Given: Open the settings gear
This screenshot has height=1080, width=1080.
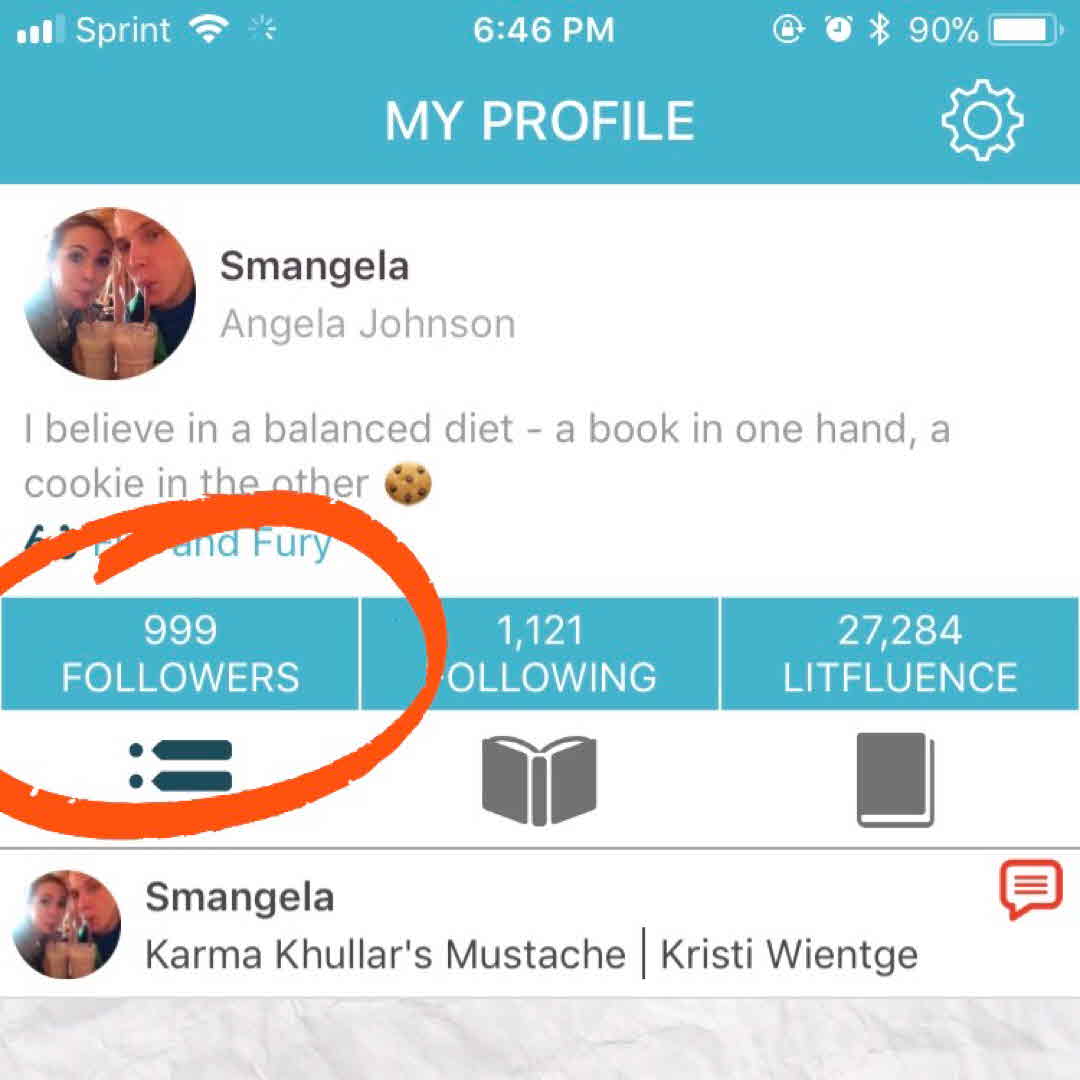Looking at the screenshot, I should [982, 120].
